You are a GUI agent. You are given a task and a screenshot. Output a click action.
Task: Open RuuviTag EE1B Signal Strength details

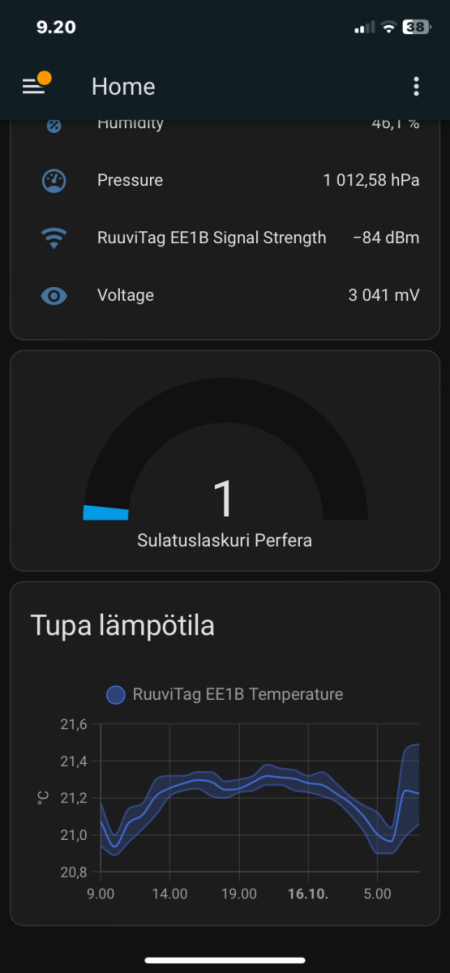227,238
